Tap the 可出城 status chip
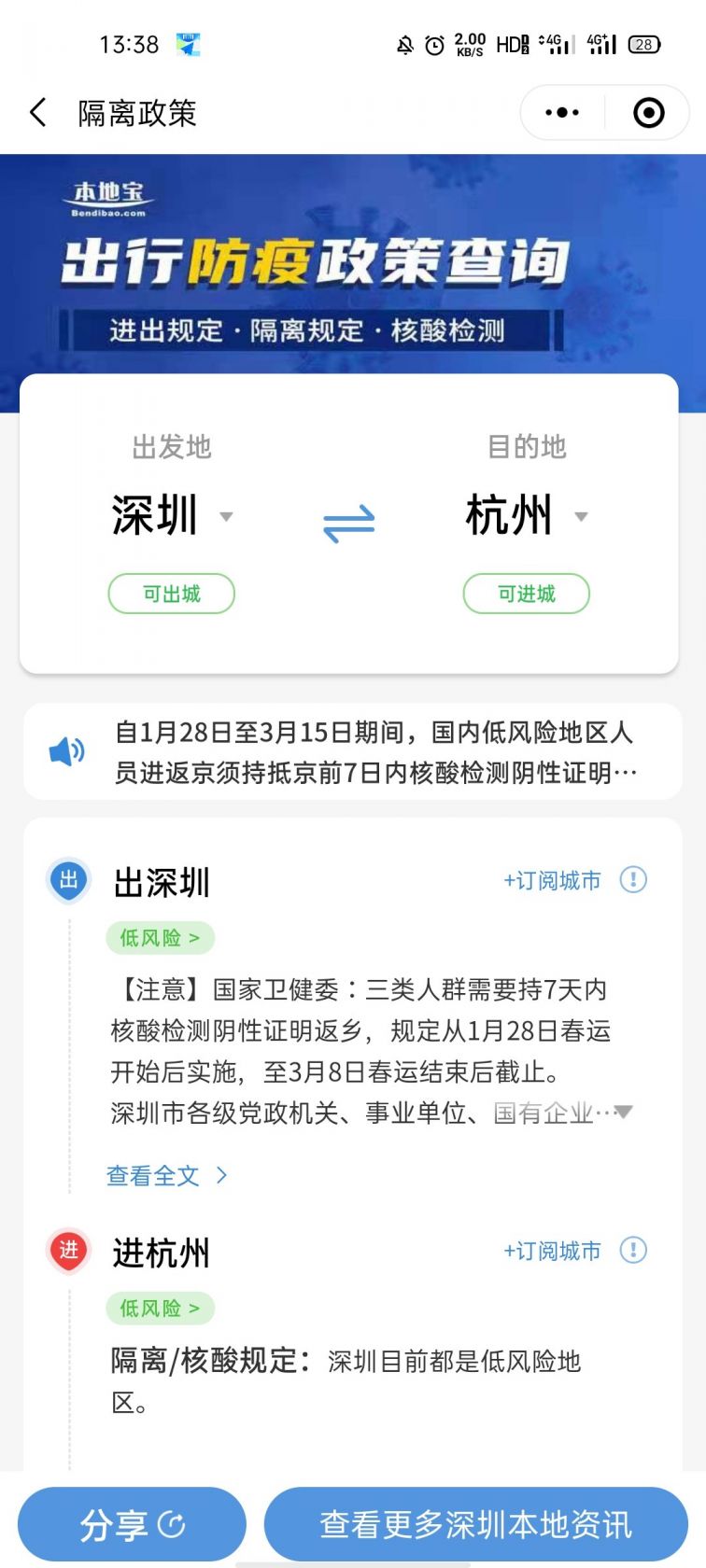Viewport: 706px width, 1568px height. [x=171, y=594]
